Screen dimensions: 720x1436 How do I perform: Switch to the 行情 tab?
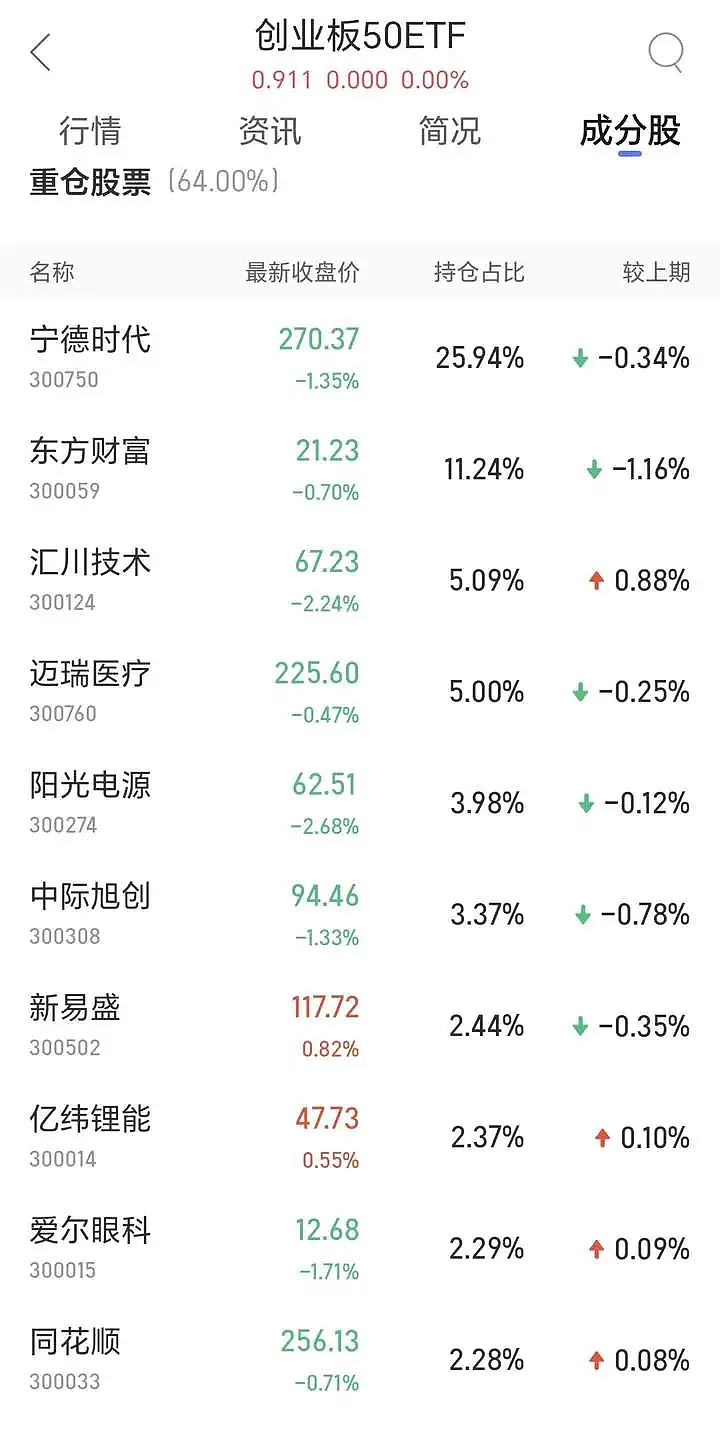point(90,131)
